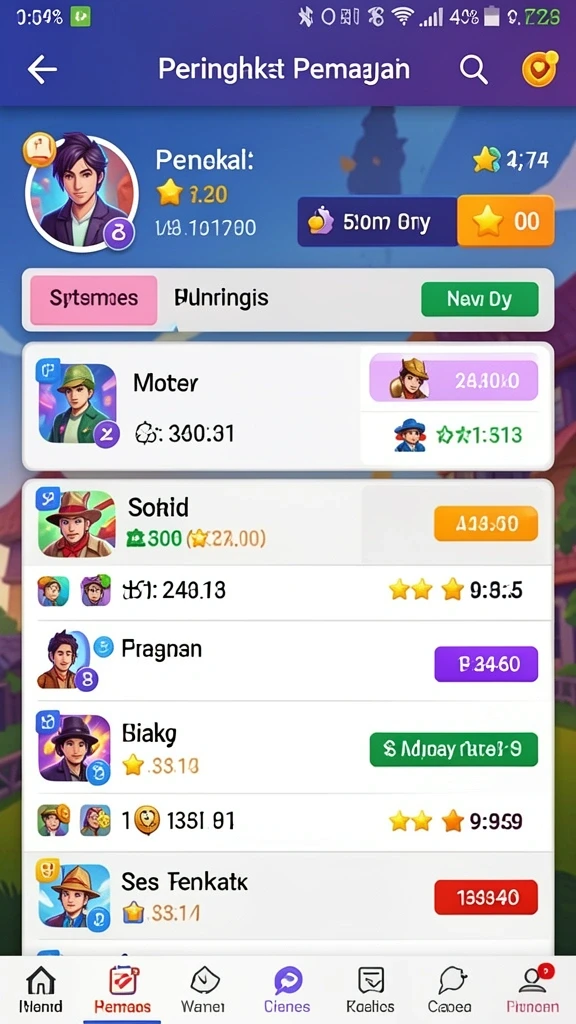
Task: Open the search magnifier icon
Action: (x=473, y=69)
